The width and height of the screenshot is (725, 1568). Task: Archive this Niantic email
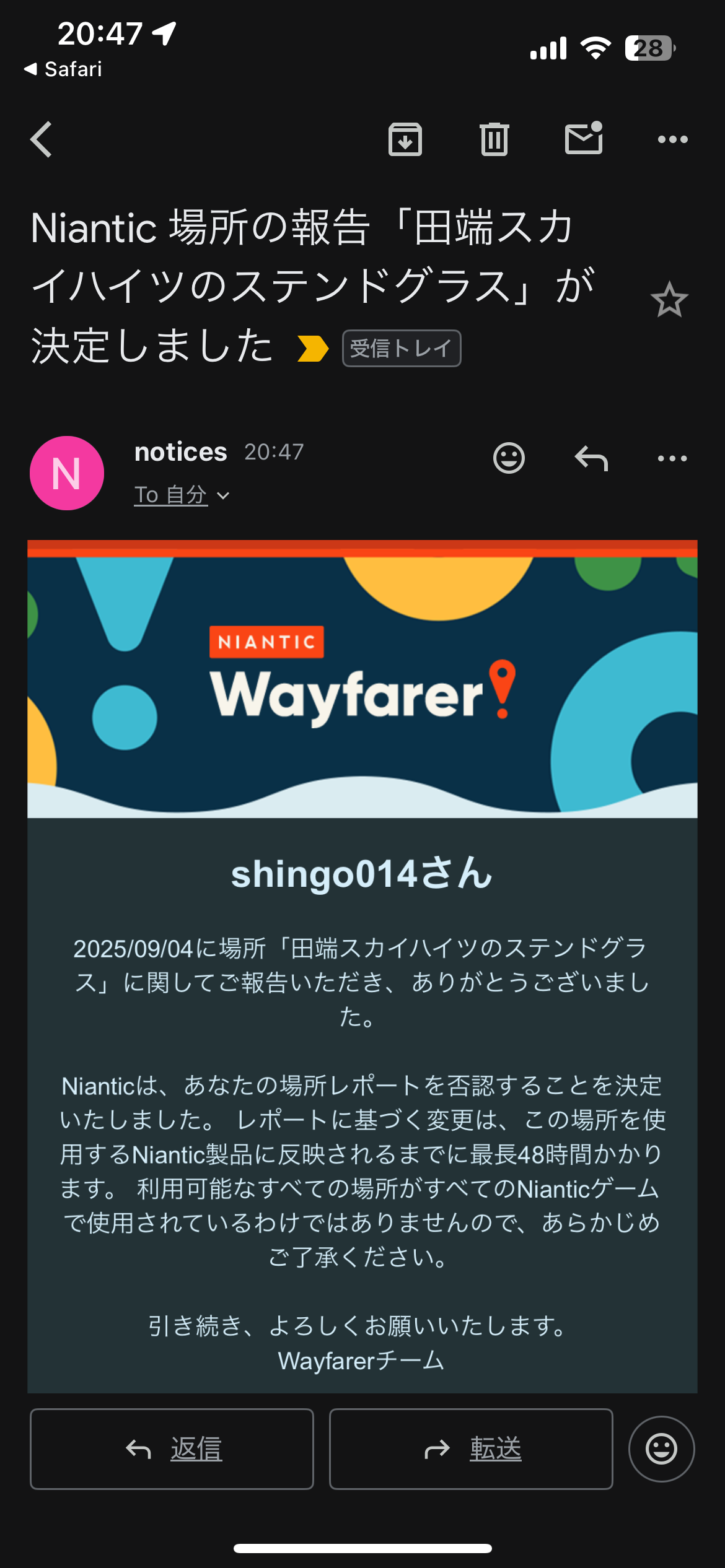coord(405,139)
